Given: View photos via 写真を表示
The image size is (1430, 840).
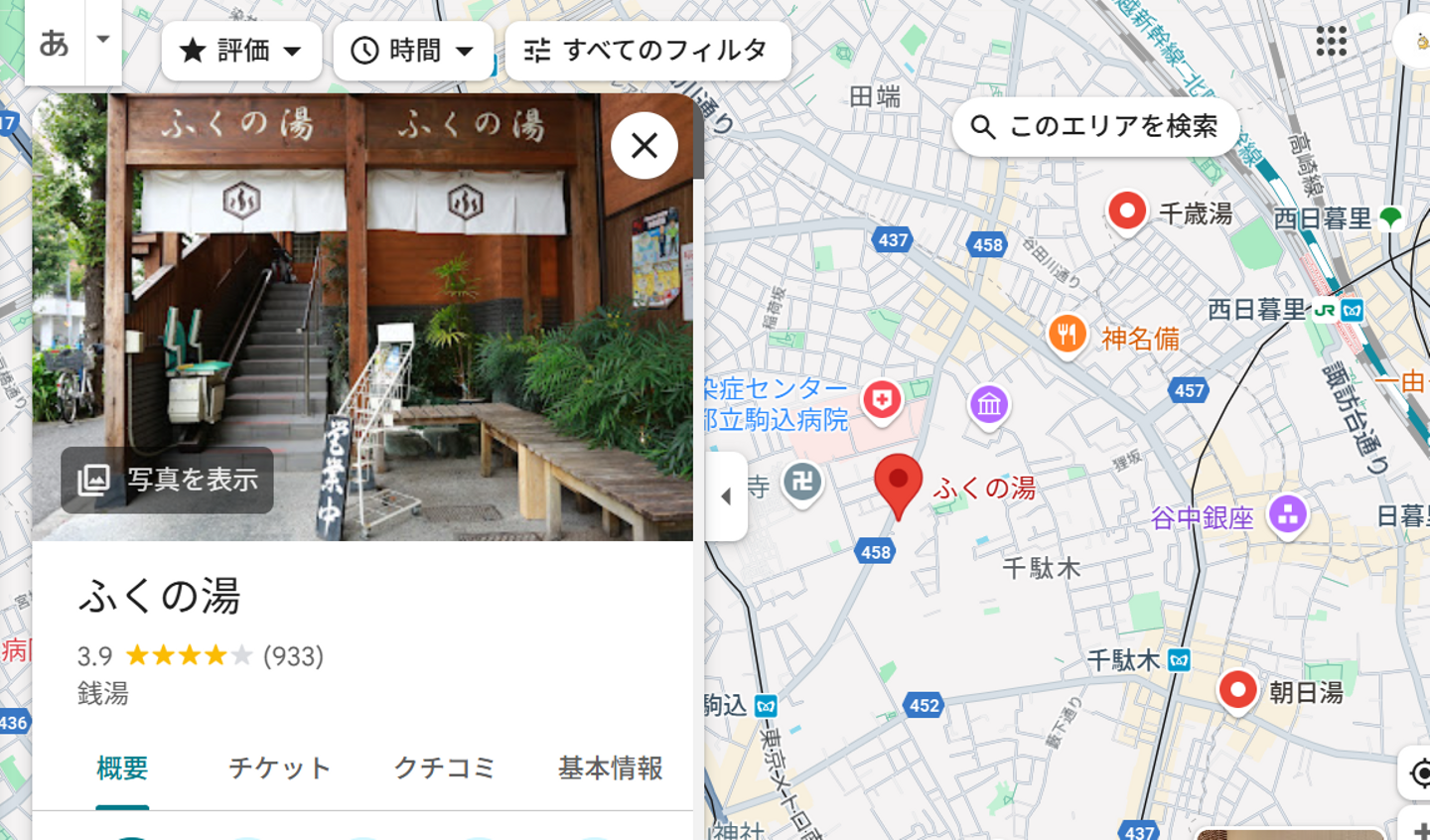Looking at the screenshot, I should click(168, 481).
